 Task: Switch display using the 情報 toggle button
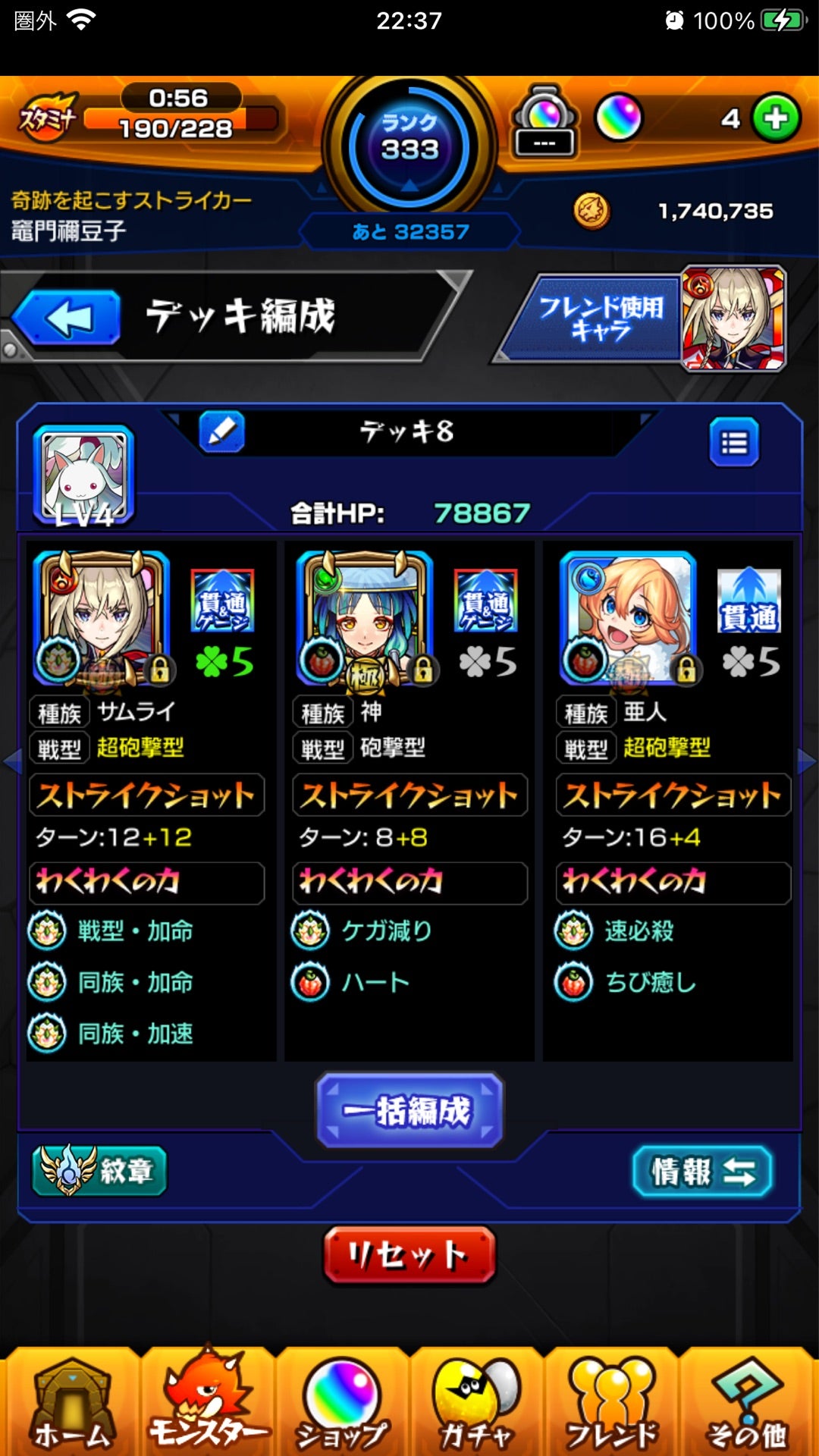(702, 1172)
